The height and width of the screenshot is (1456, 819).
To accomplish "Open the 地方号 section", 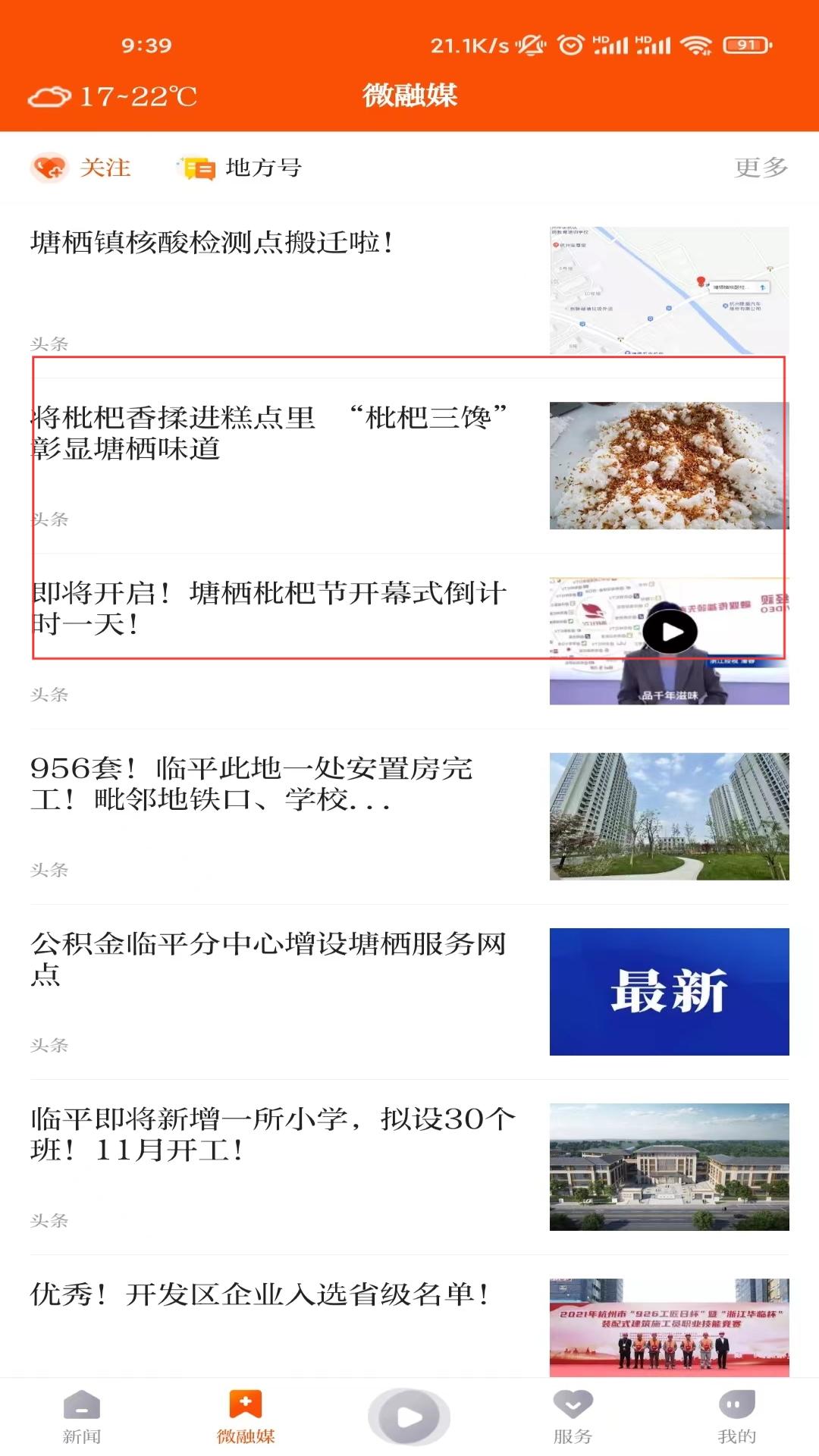I will (x=241, y=168).
